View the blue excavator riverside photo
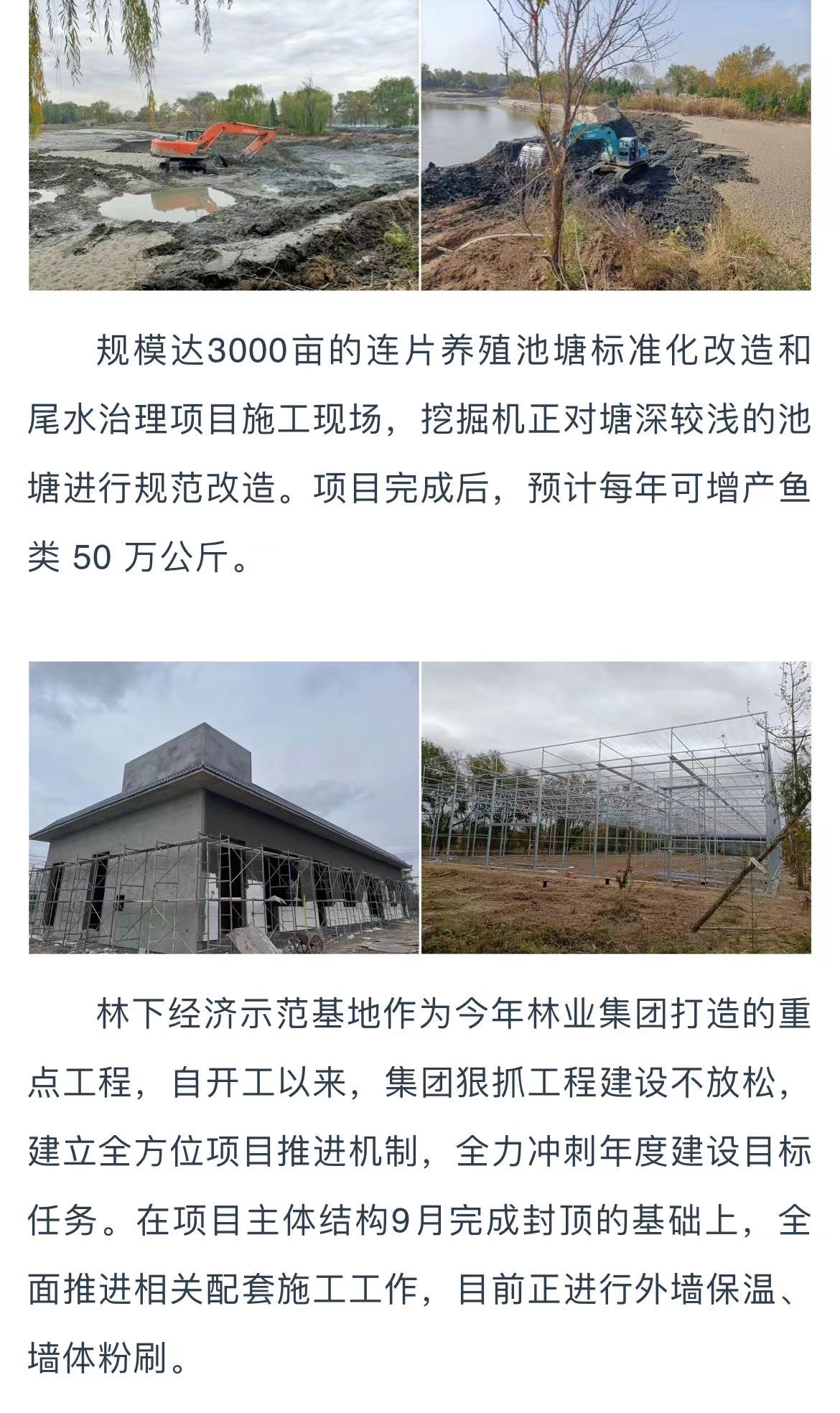The width and height of the screenshot is (840, 1413). pyautogui.click(x=615, y=144)
